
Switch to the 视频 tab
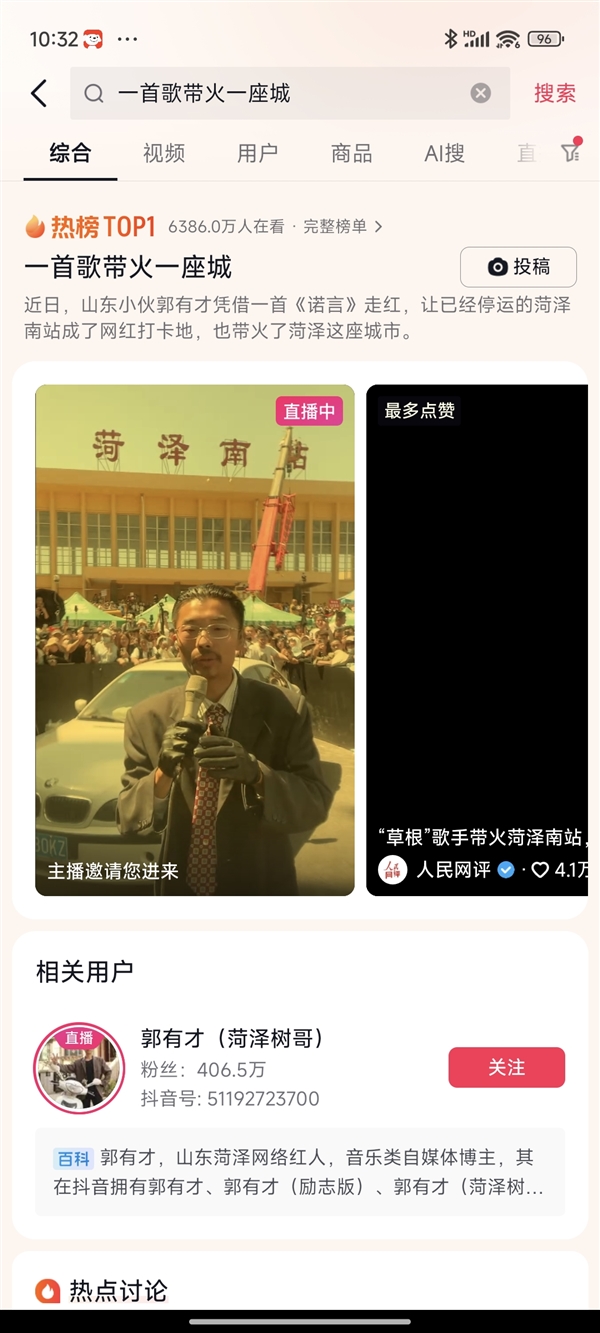click(x=164, y=153)
